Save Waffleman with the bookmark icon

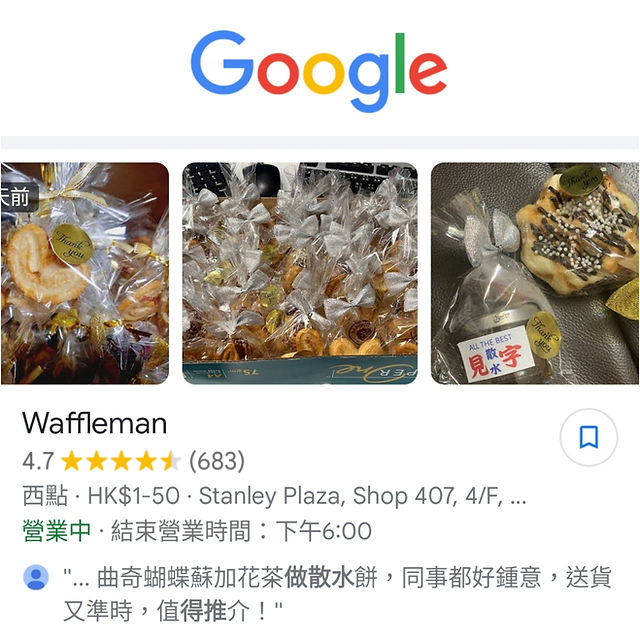pos(589,437)
